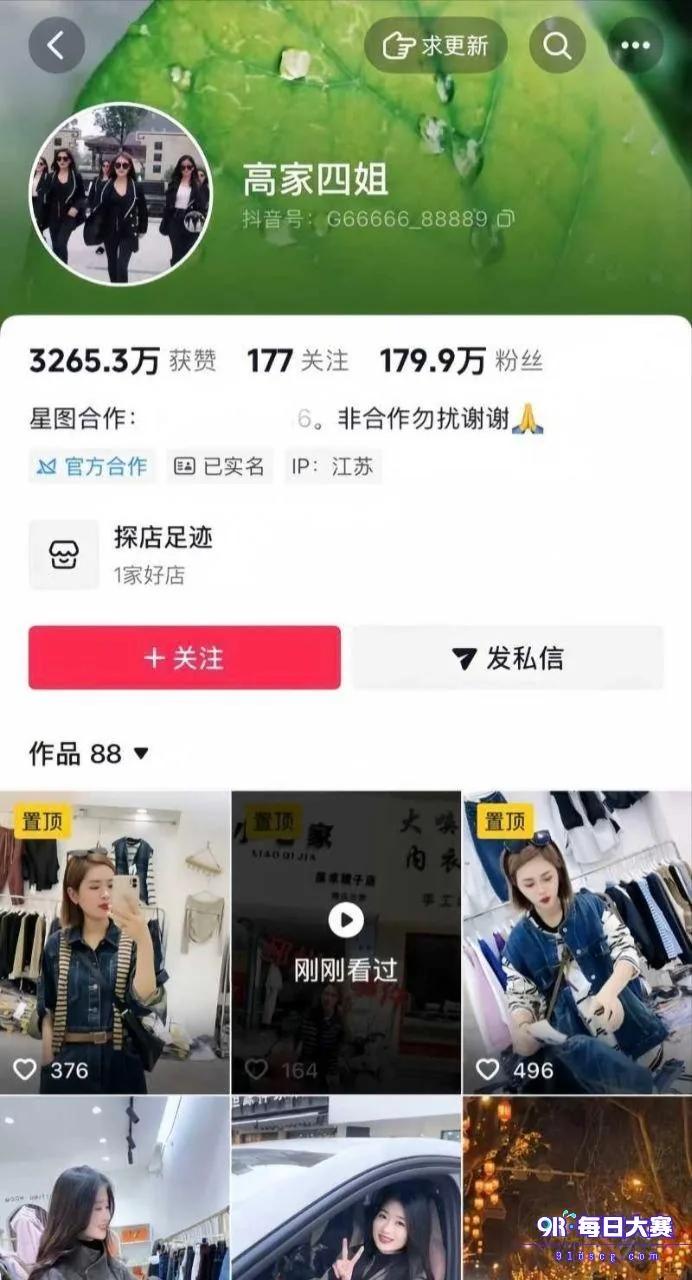Go back using the top-left arrow
Screen dimensions: 692x1280
click(56, 45)
